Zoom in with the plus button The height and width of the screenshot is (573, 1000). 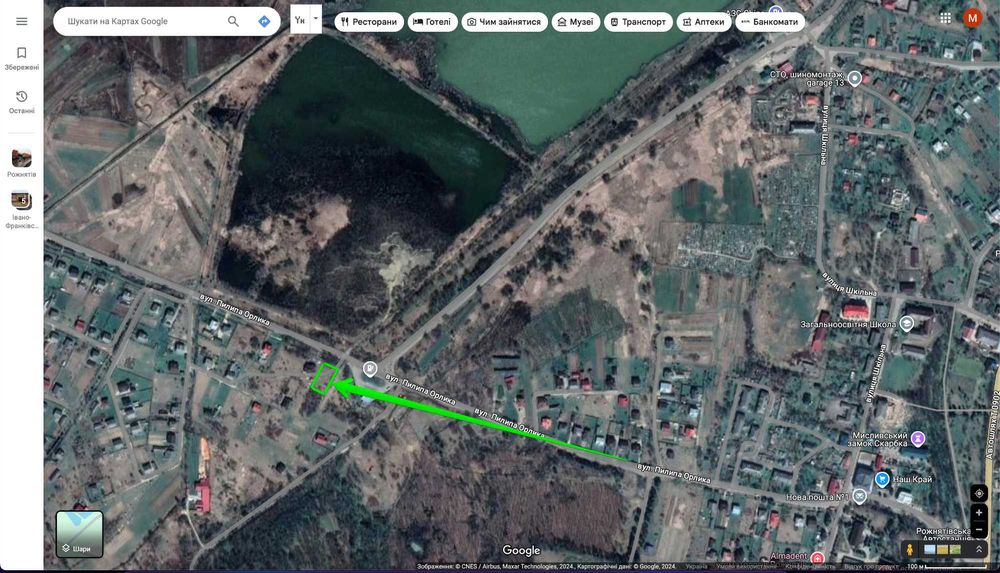coord(979,513)
